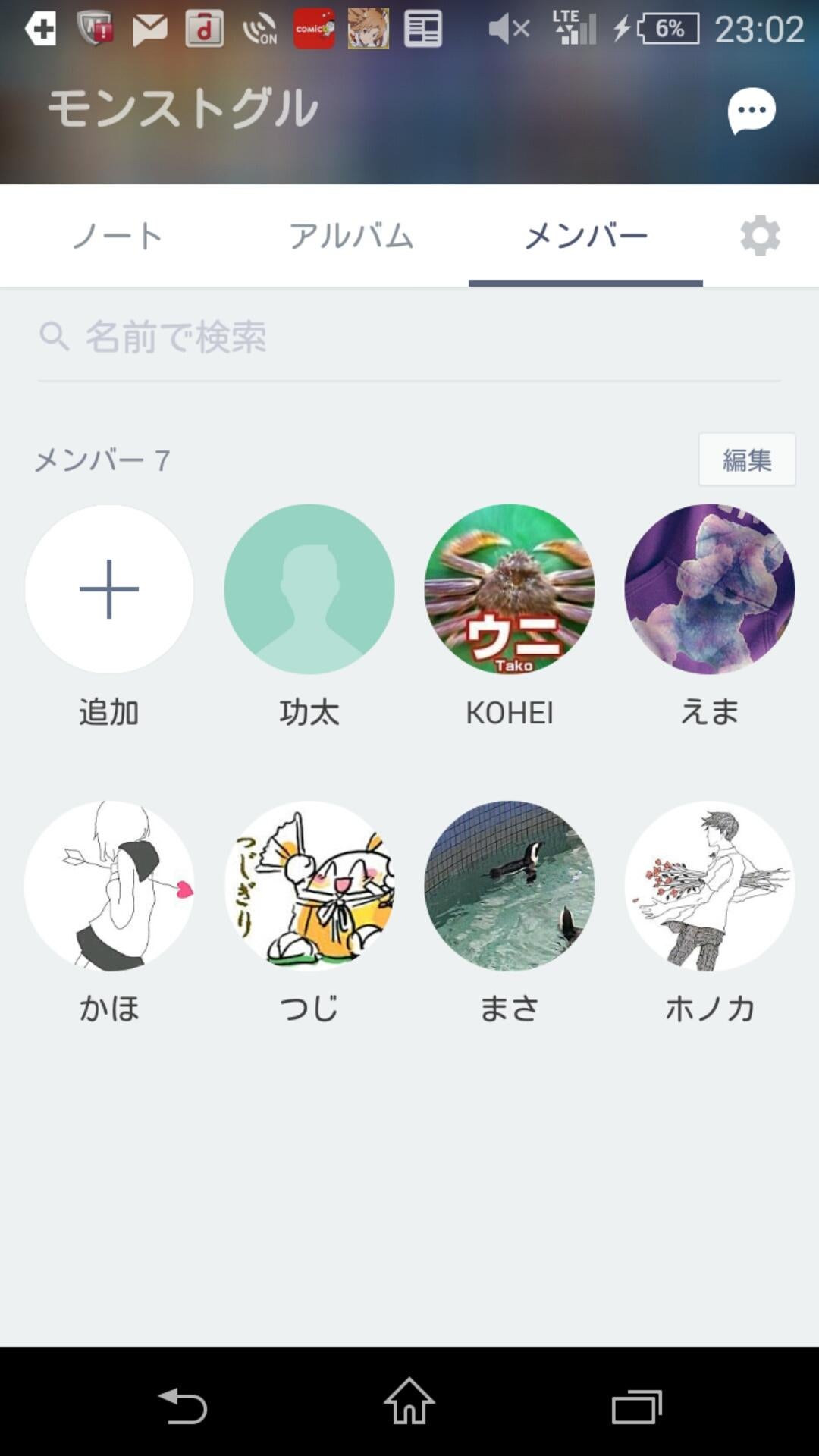Viewport: 819px width, 1456px height.
Task: Tap the LTE signal indicator
Action: [x=575, y=29]
